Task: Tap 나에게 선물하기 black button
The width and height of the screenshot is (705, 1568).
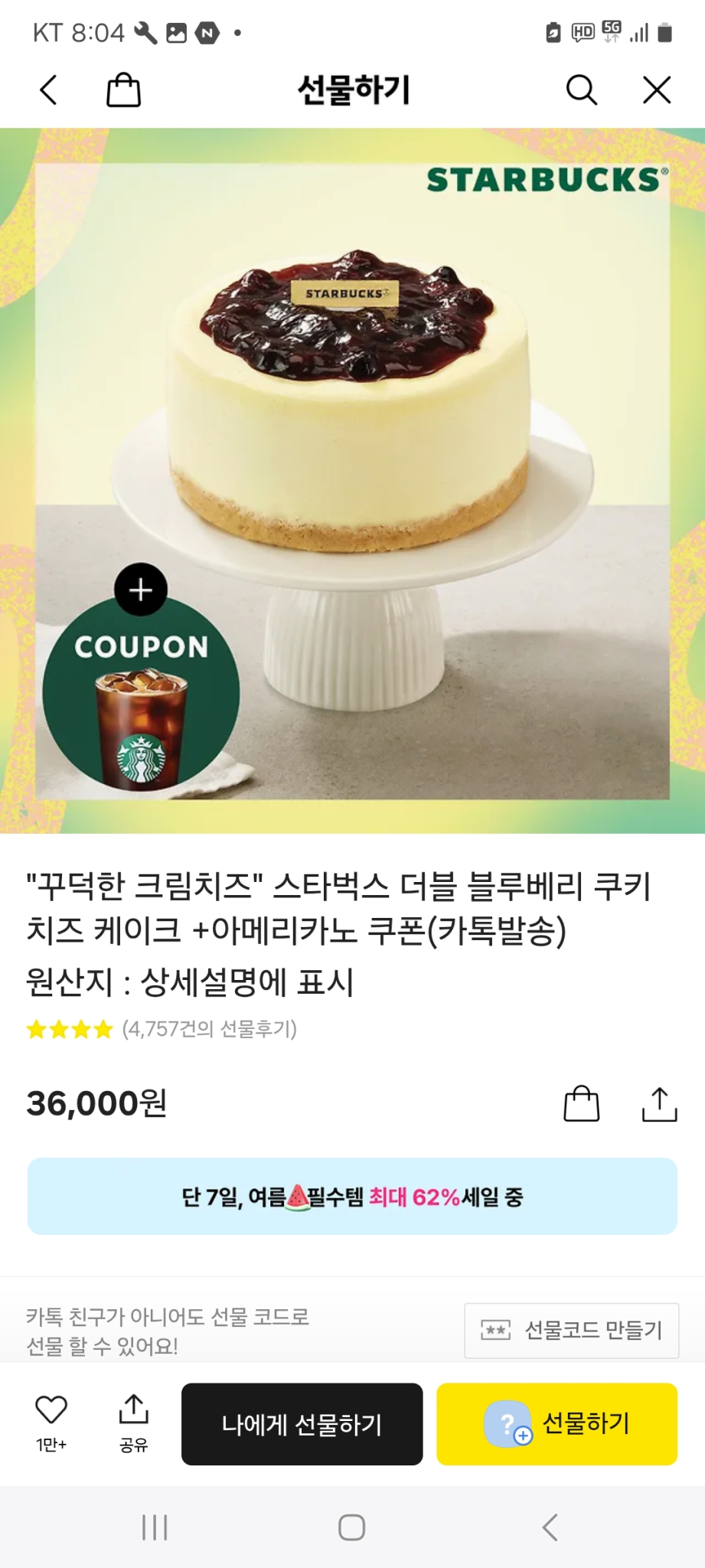Action: [x=301, y=1425]
